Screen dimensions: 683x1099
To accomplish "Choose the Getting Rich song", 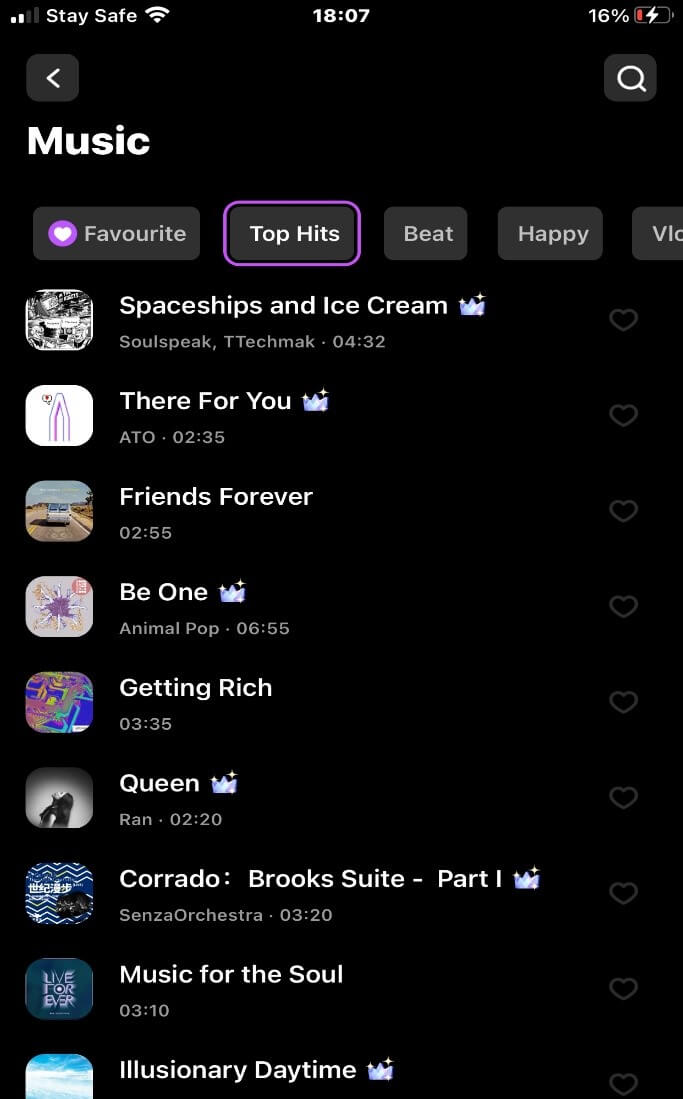I will pyautogui.click(x=196, y=688).
